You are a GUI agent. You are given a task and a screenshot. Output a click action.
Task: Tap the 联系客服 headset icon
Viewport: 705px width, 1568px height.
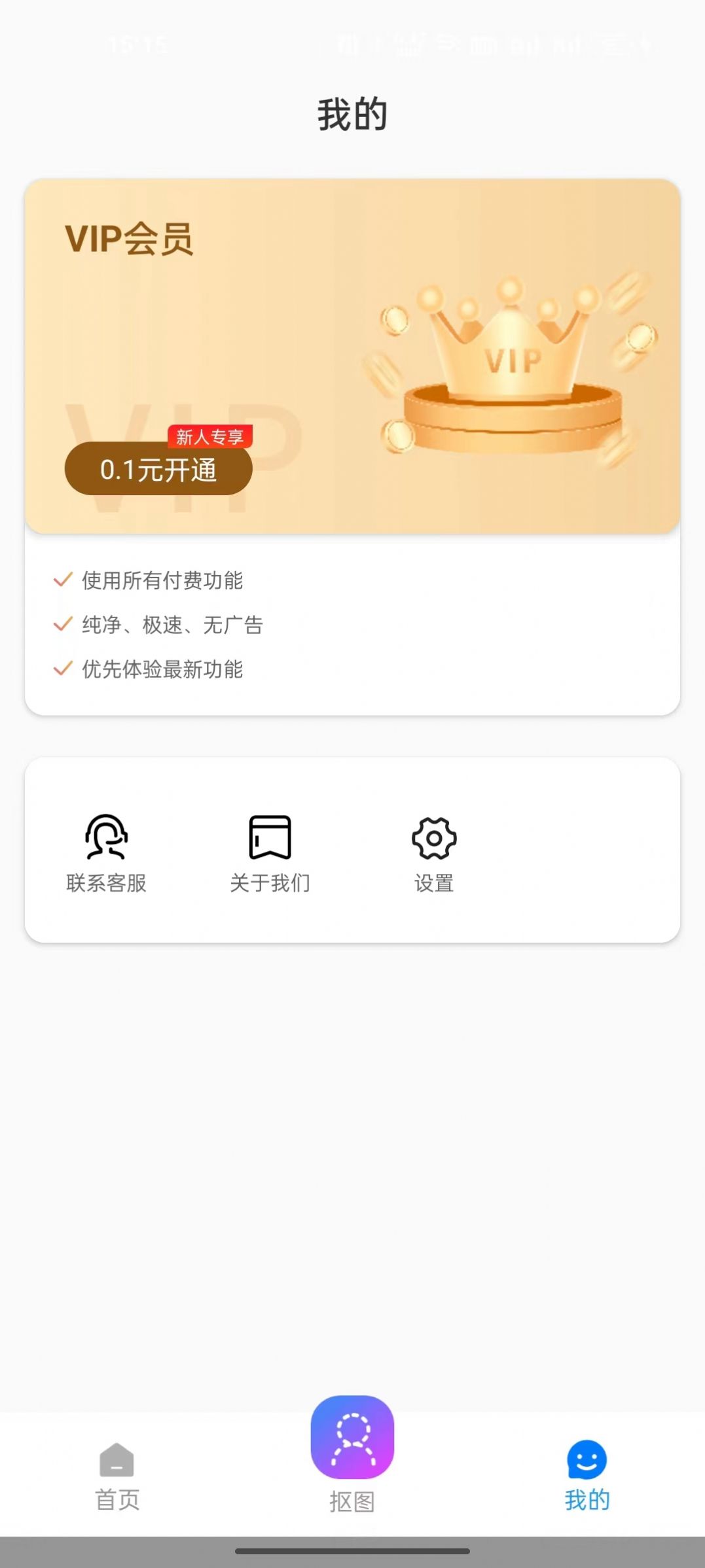click(x=107, y=838)
